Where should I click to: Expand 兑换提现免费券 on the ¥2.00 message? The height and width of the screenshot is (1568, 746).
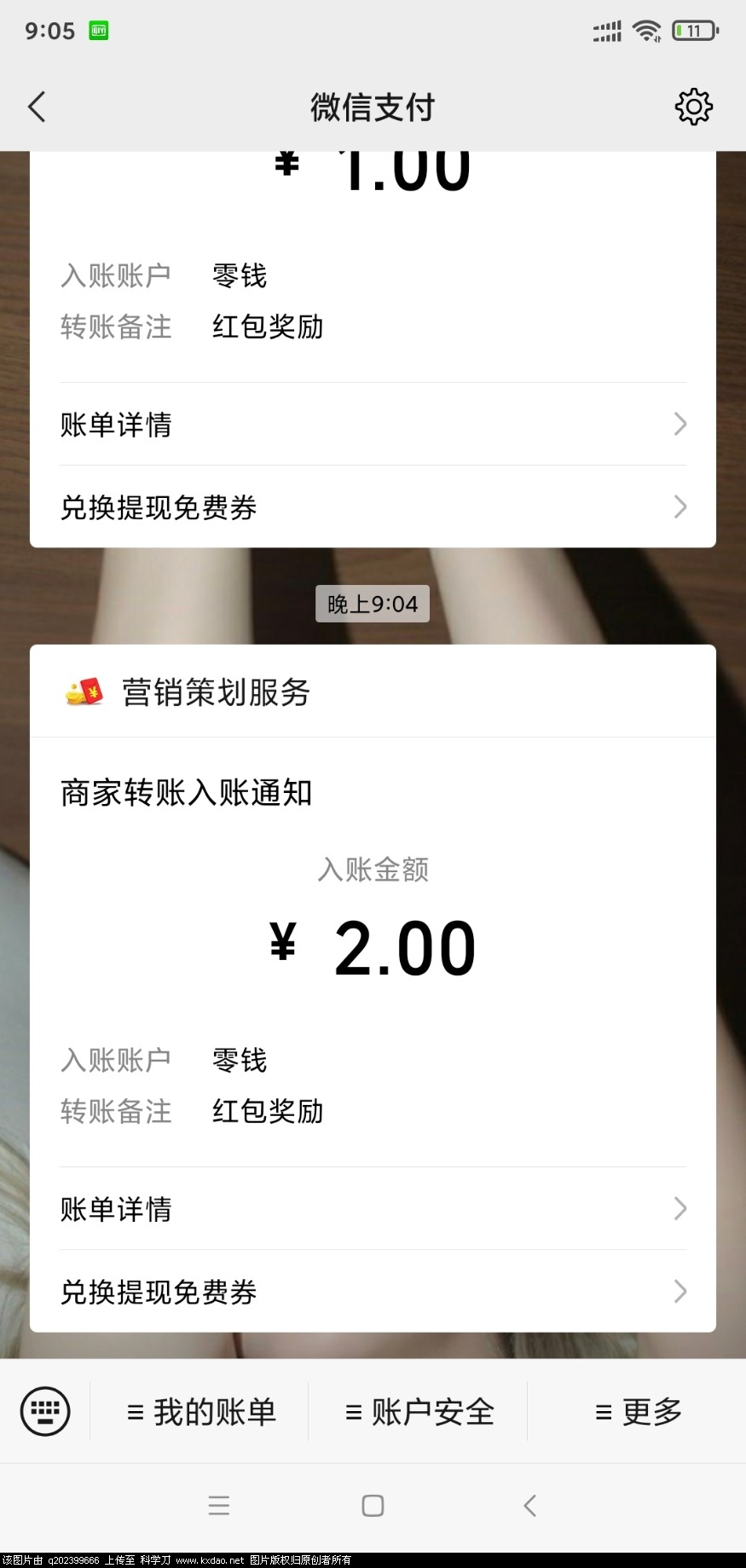(373, 1291)
